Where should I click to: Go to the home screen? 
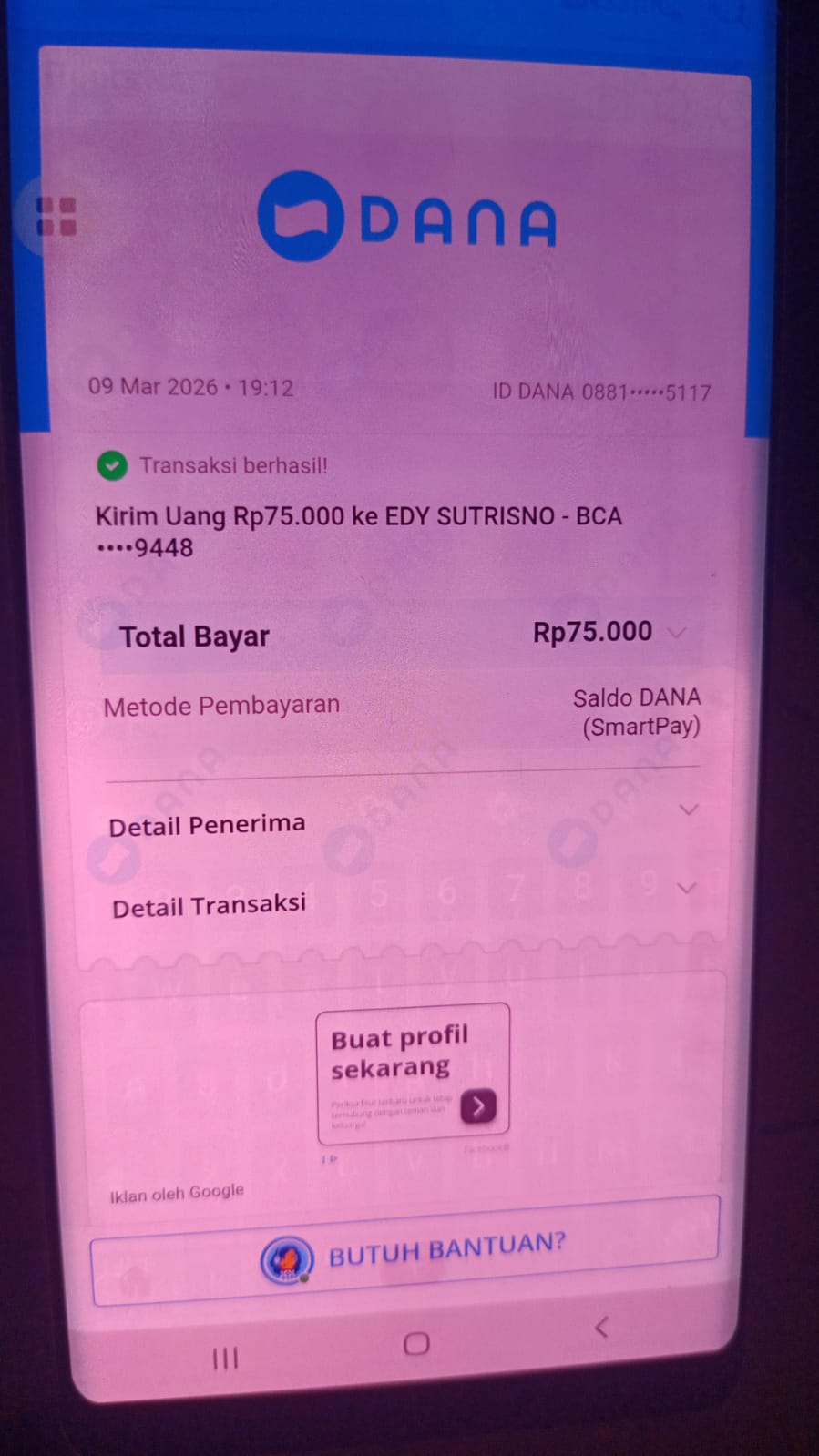click(x=416, y=1344)
